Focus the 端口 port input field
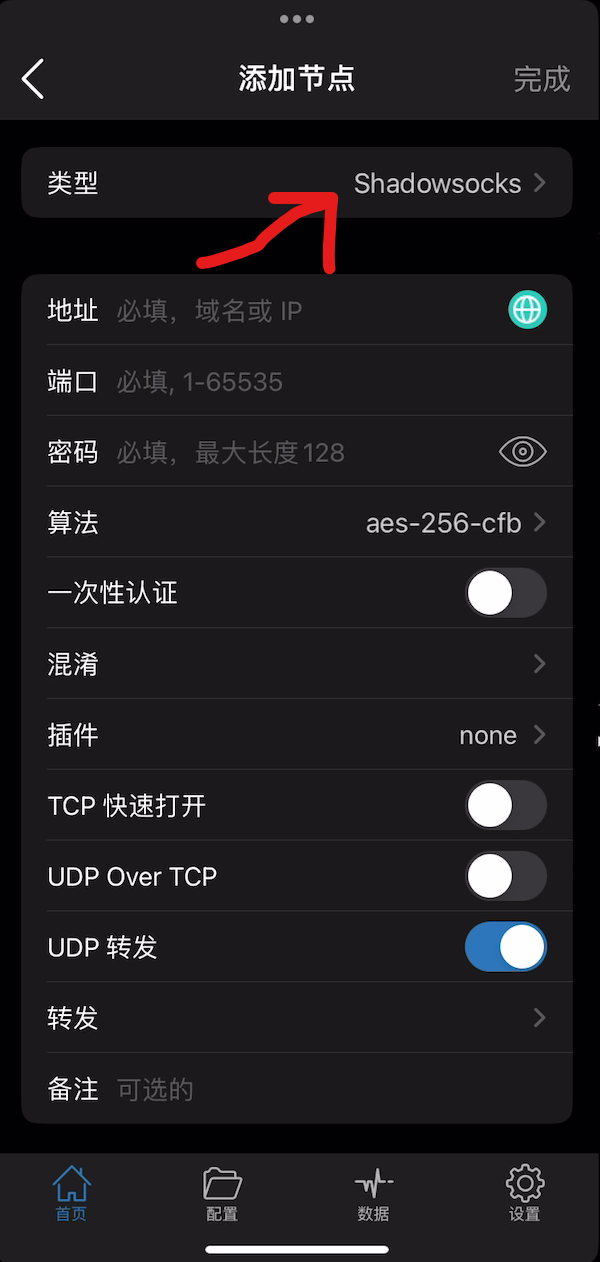600x1262 pixels. (x=300, y=381)
